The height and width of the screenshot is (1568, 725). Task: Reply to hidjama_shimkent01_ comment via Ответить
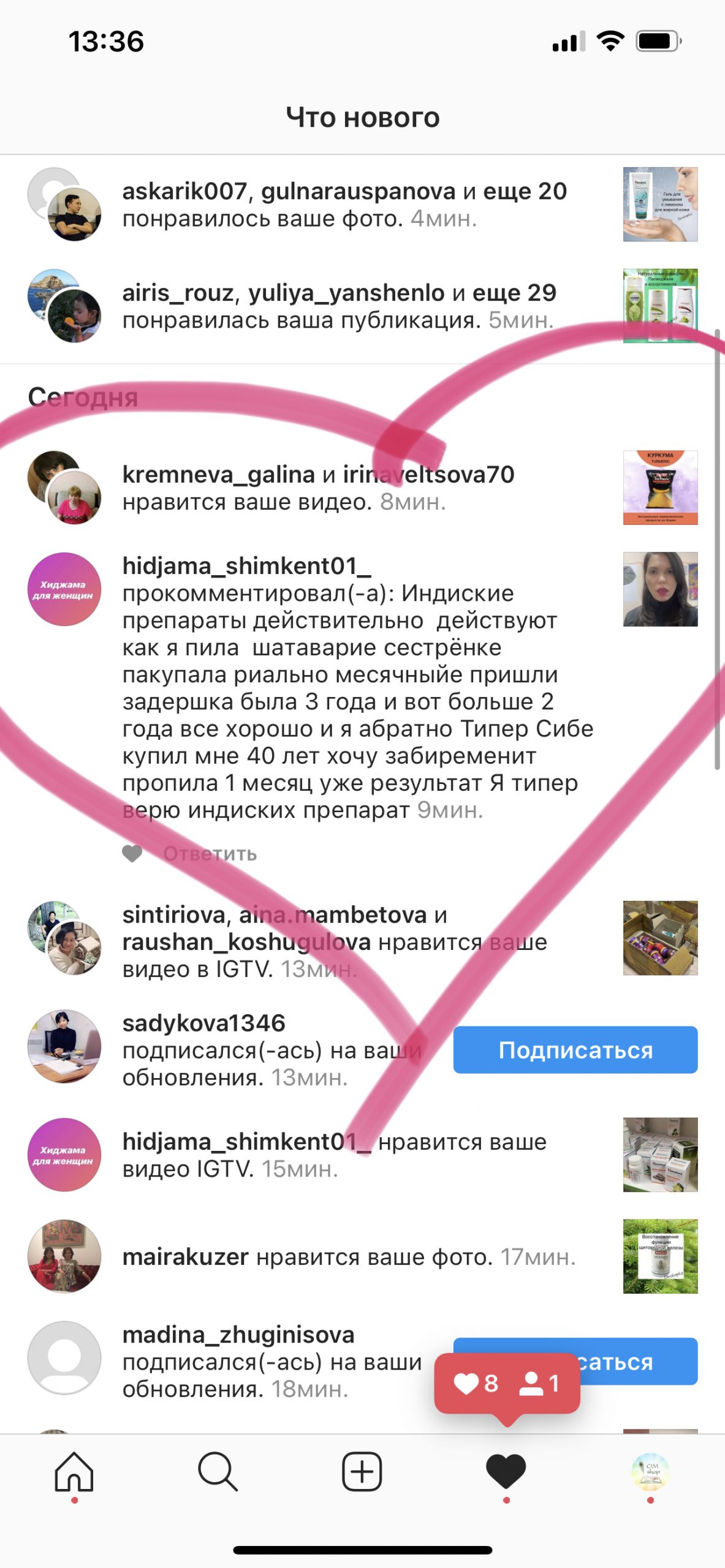click(210, 853)
